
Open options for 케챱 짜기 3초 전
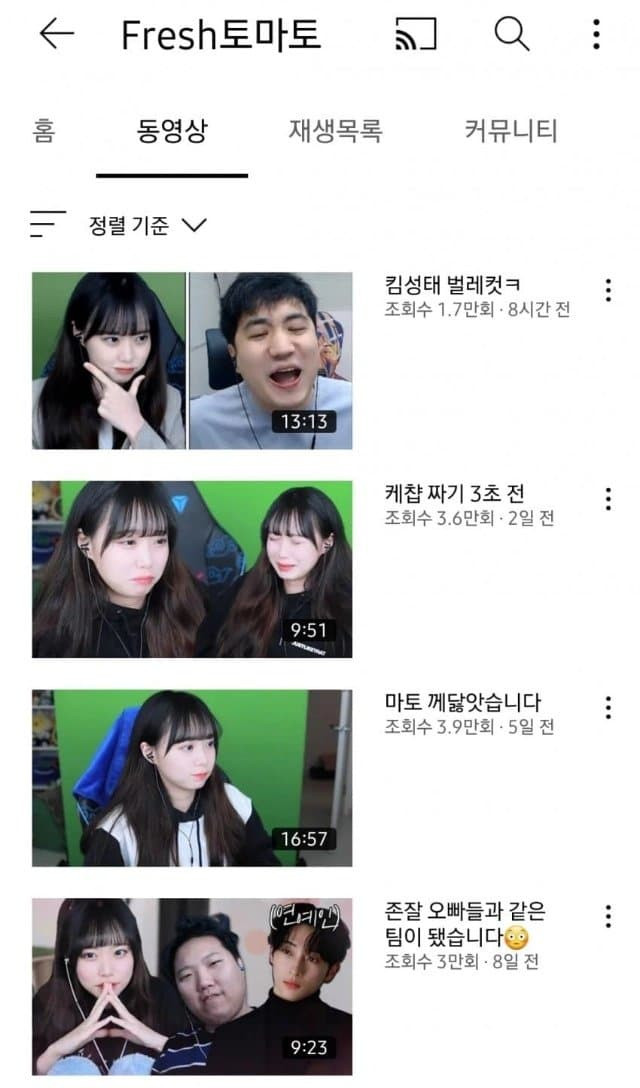(x=607, y=499)
